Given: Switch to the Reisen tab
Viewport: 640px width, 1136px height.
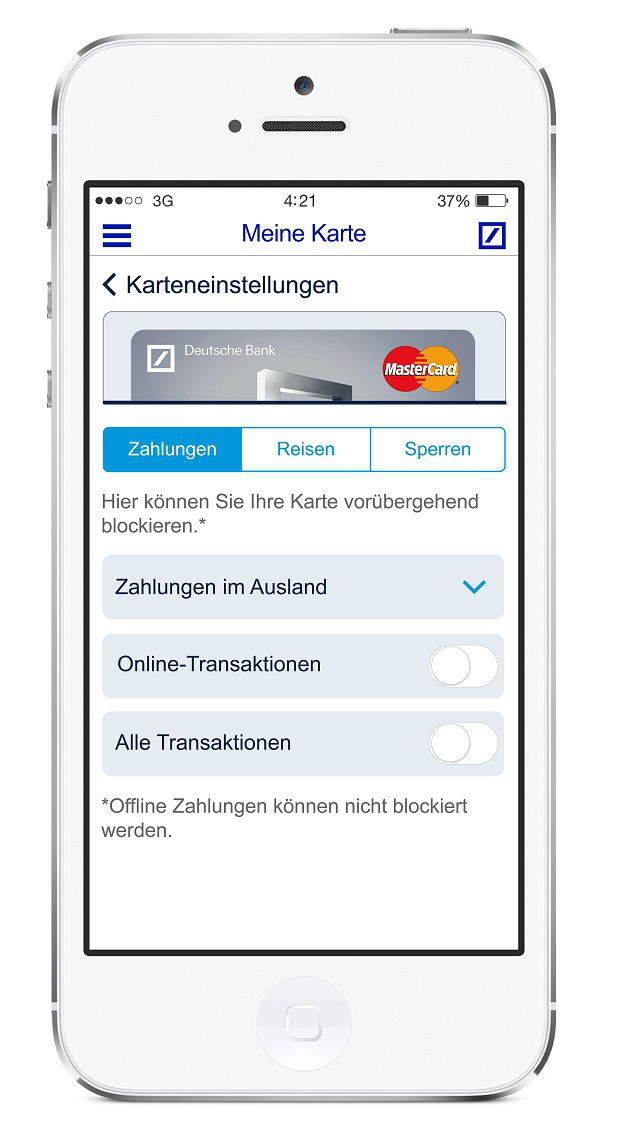Looking at the screenshot, I should [x=306, y=449].
